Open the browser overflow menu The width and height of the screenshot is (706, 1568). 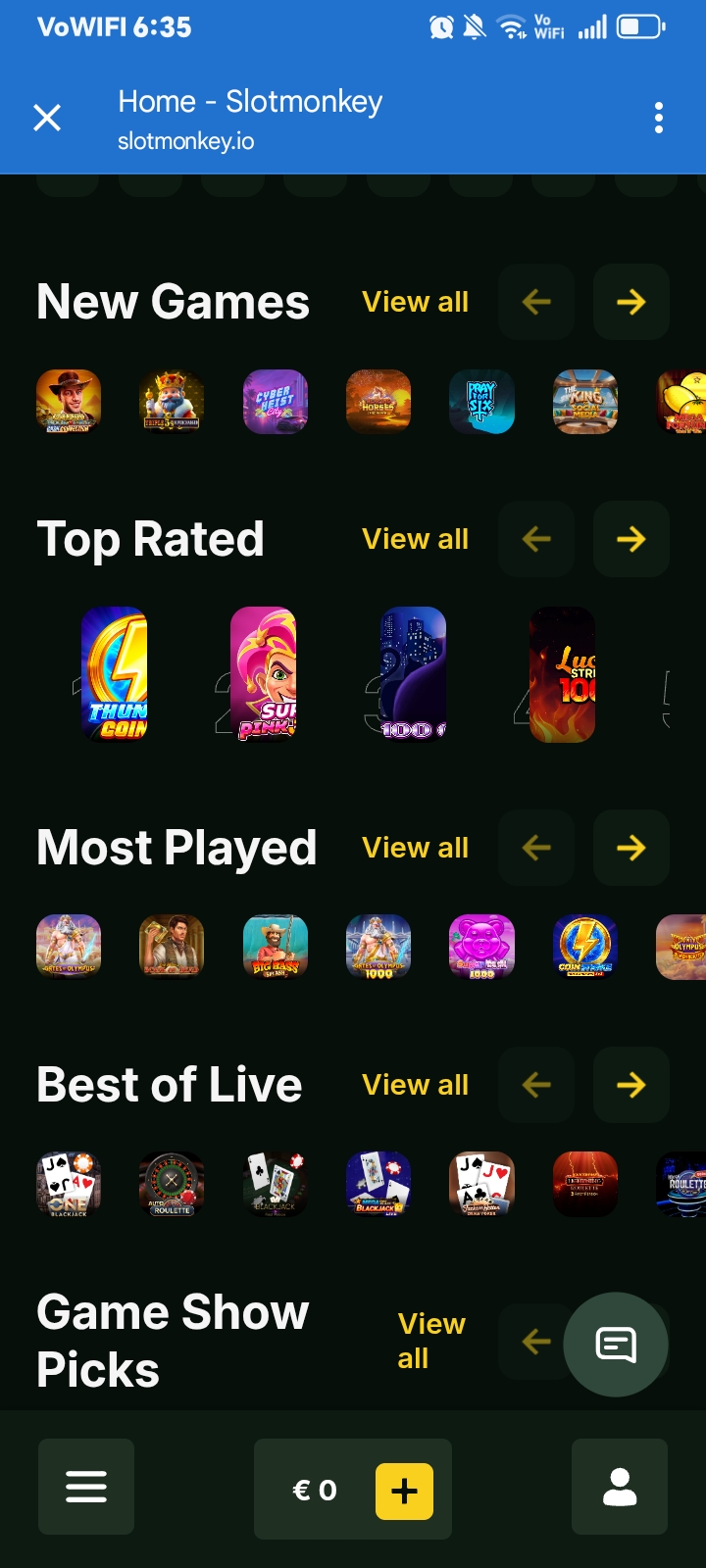[x=659, y=118]
